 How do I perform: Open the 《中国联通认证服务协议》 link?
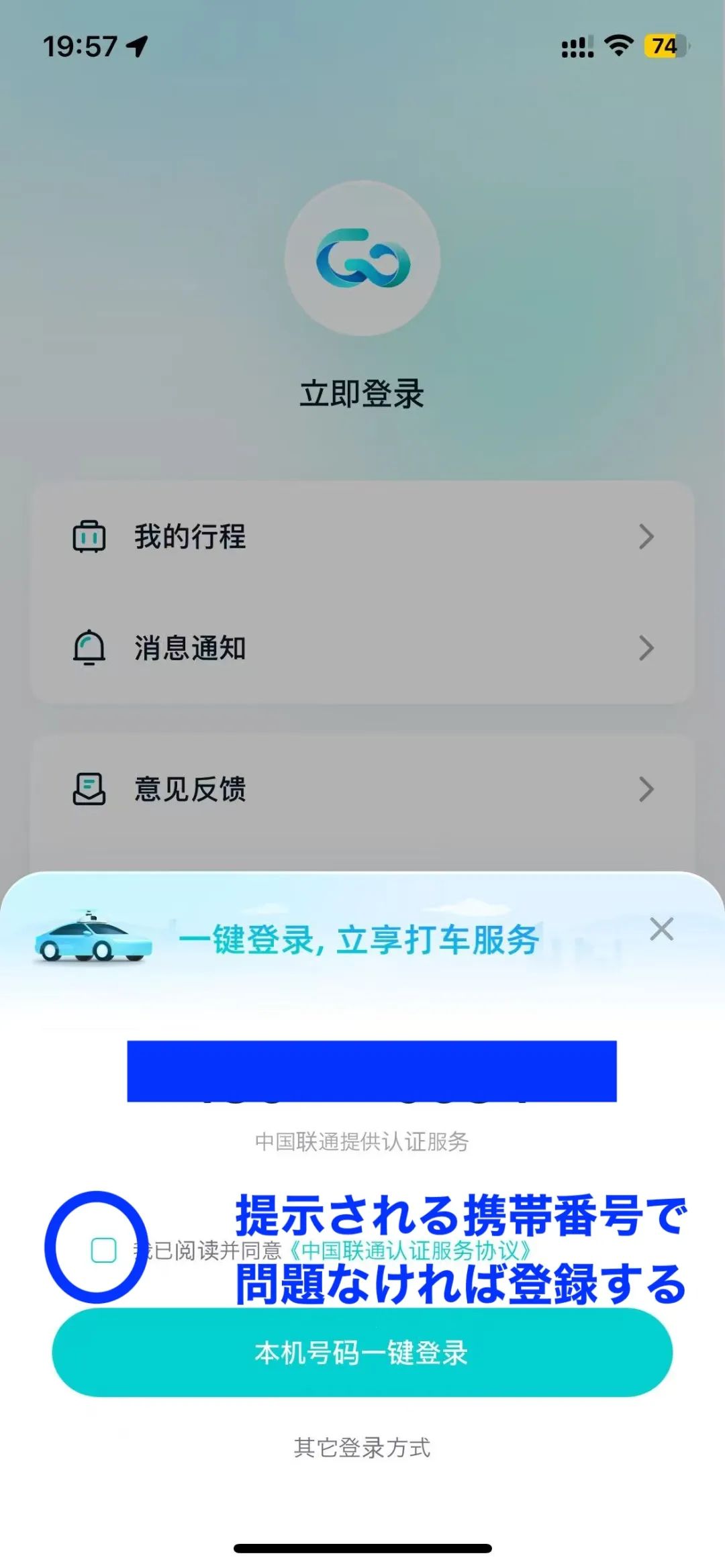[x=409, y=1251]
